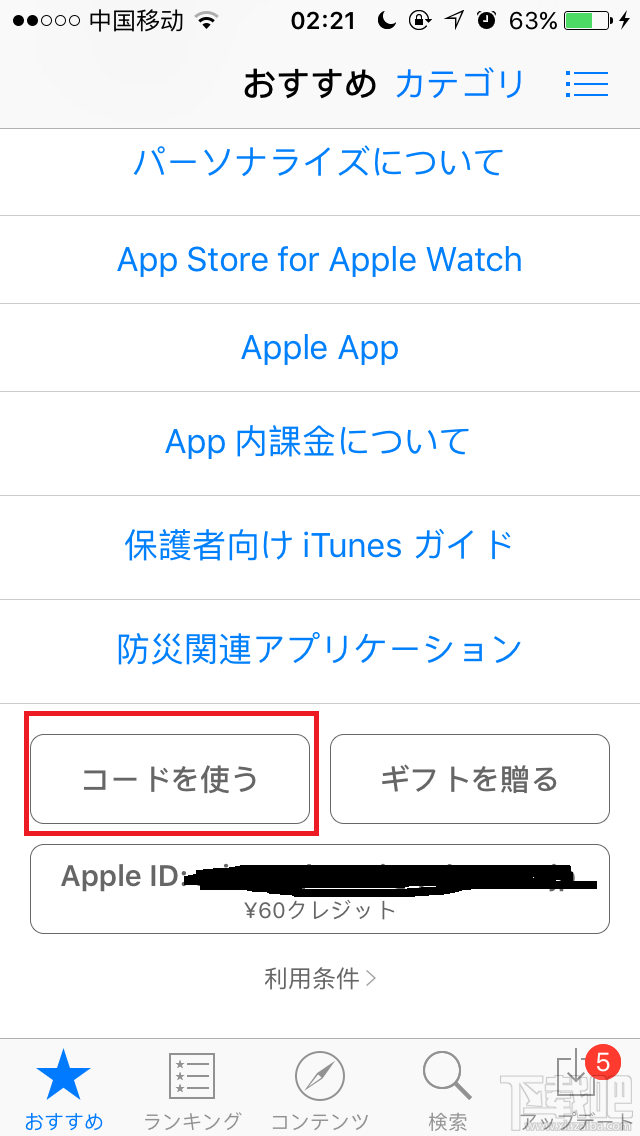The image size is (640, 1136).
Task: Open 保護者向け iTunes ガイド
Action: [x=320, y=545]
